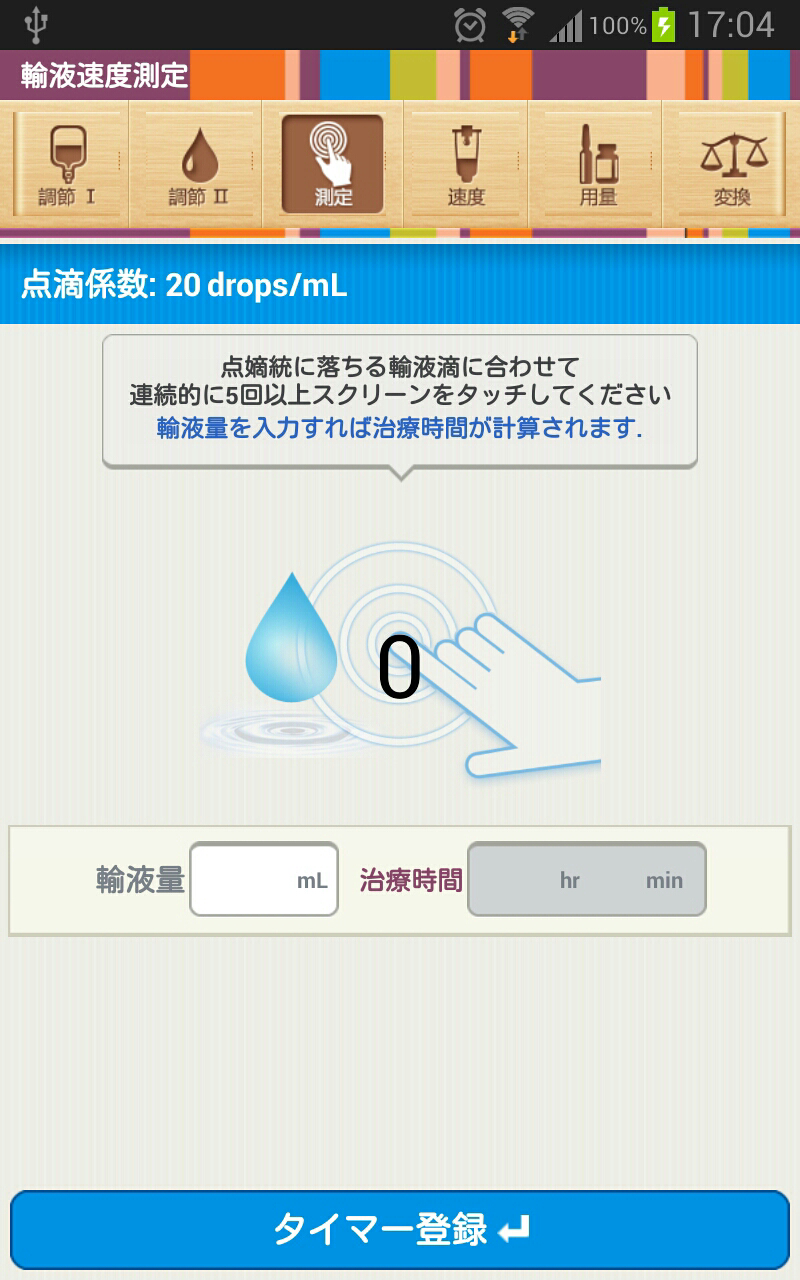Tap the タイマー登録 button
This screenshot has width=800, height=1280.
click(x=400, y=1229)
